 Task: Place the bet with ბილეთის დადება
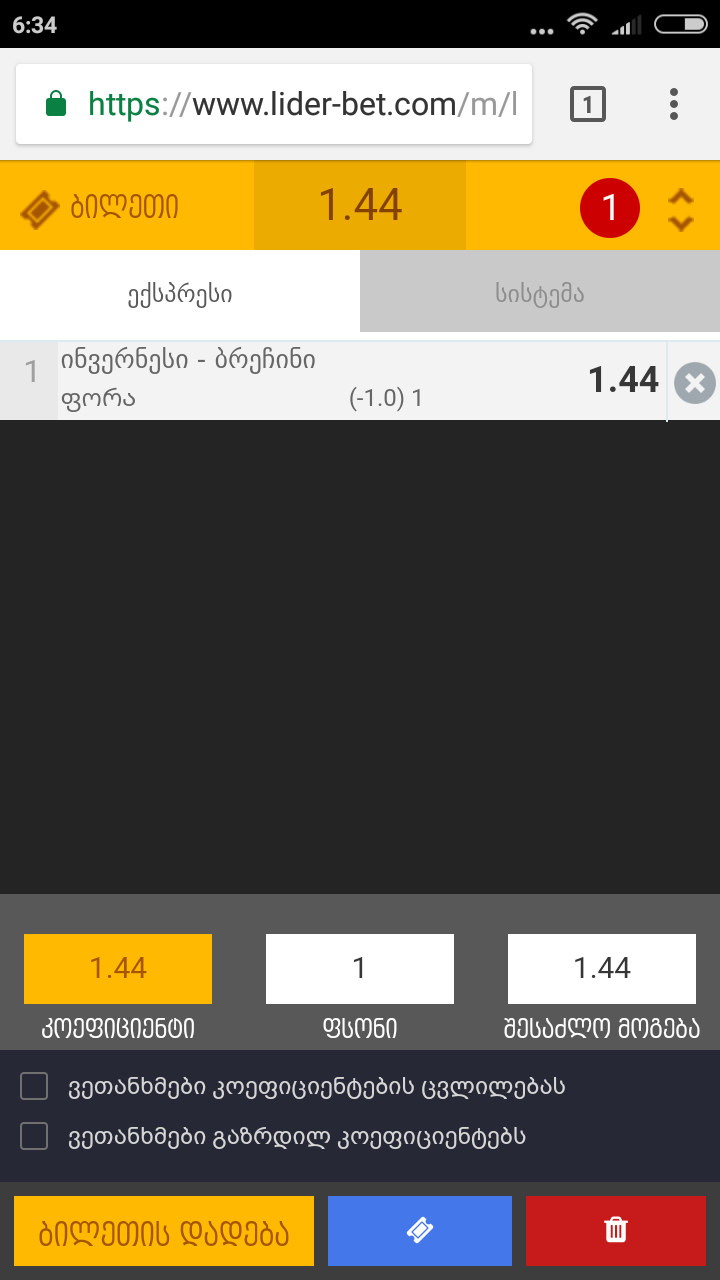(x=164, y=1232)
